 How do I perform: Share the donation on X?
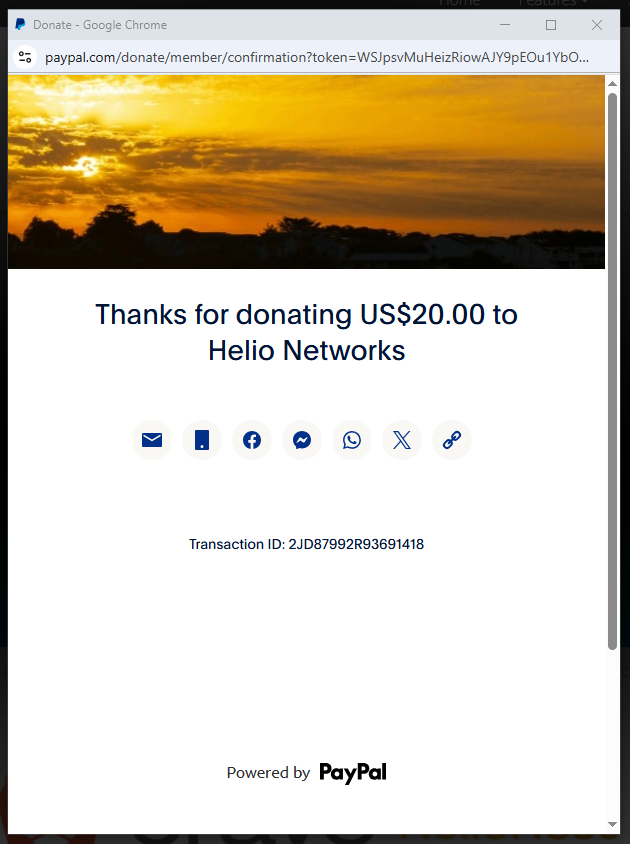402,440
